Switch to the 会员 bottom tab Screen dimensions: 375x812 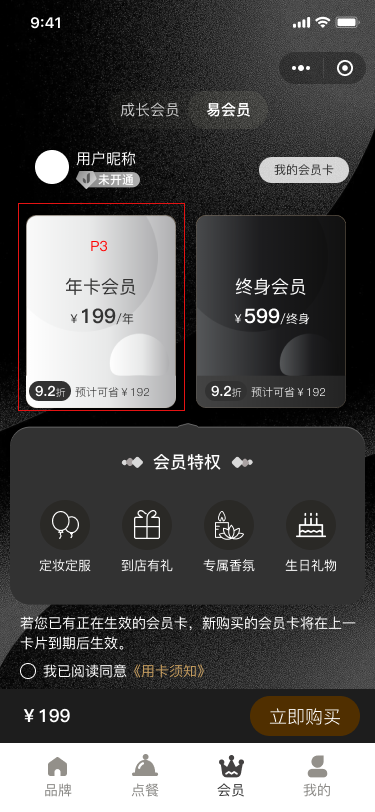(x=231, y=776)
